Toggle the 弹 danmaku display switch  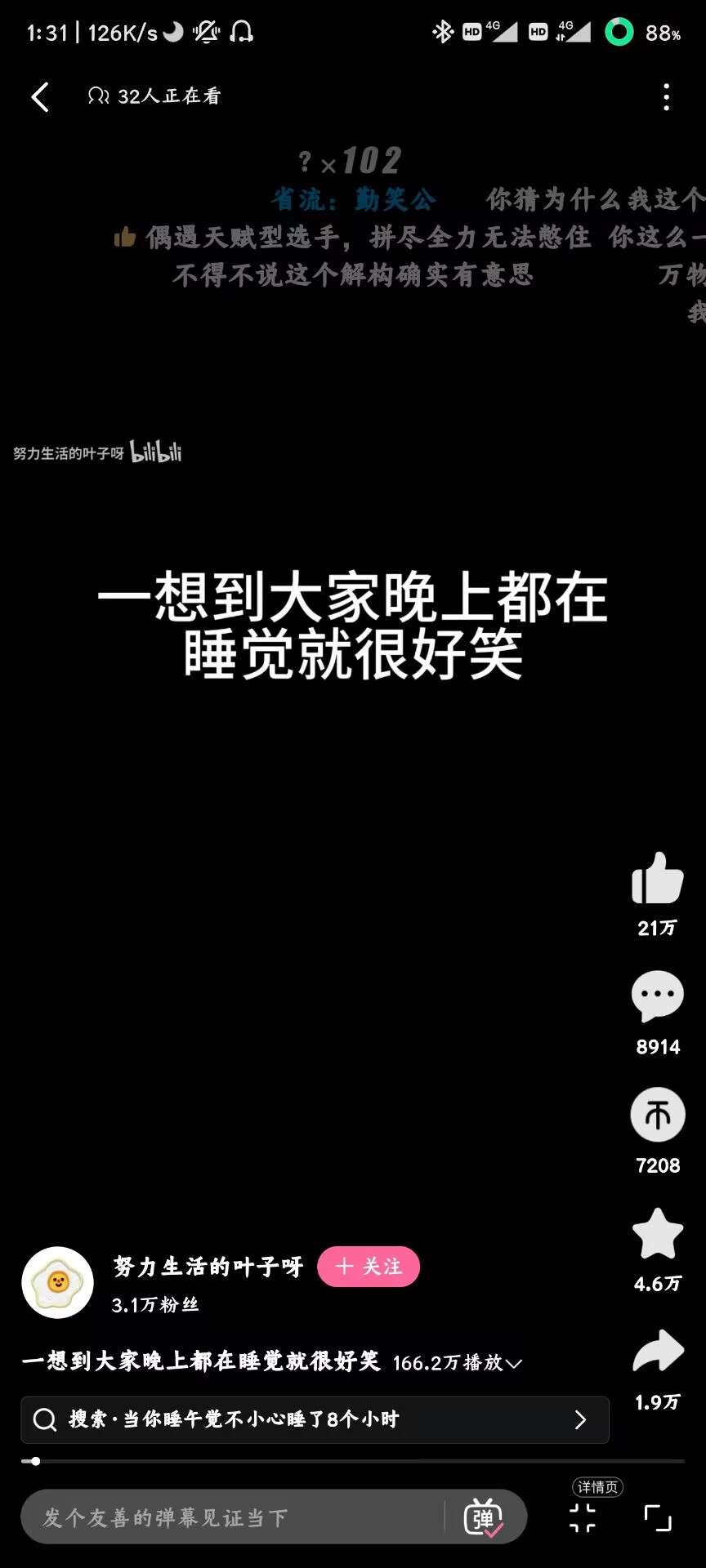[x=483, y=1517]
